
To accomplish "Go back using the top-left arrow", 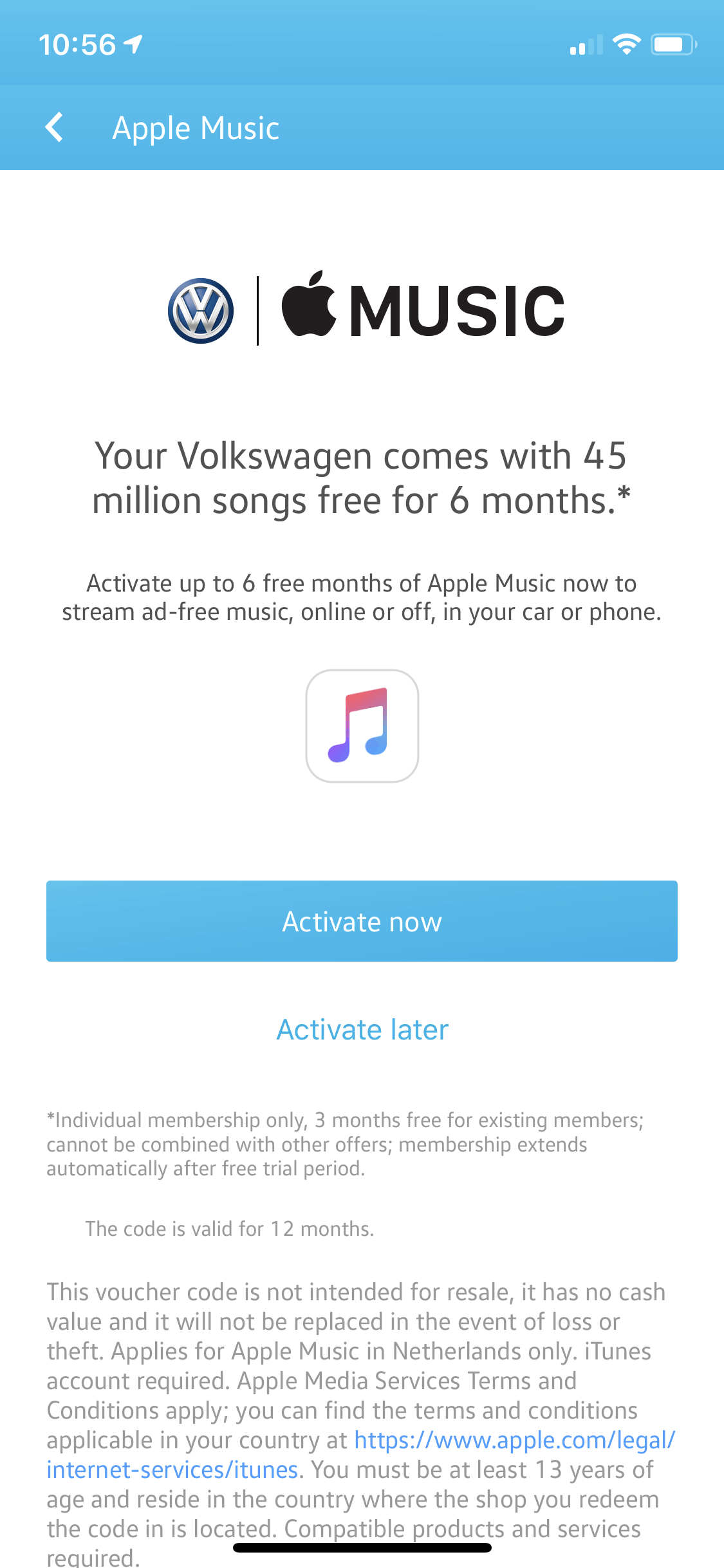I will point(55,127).
